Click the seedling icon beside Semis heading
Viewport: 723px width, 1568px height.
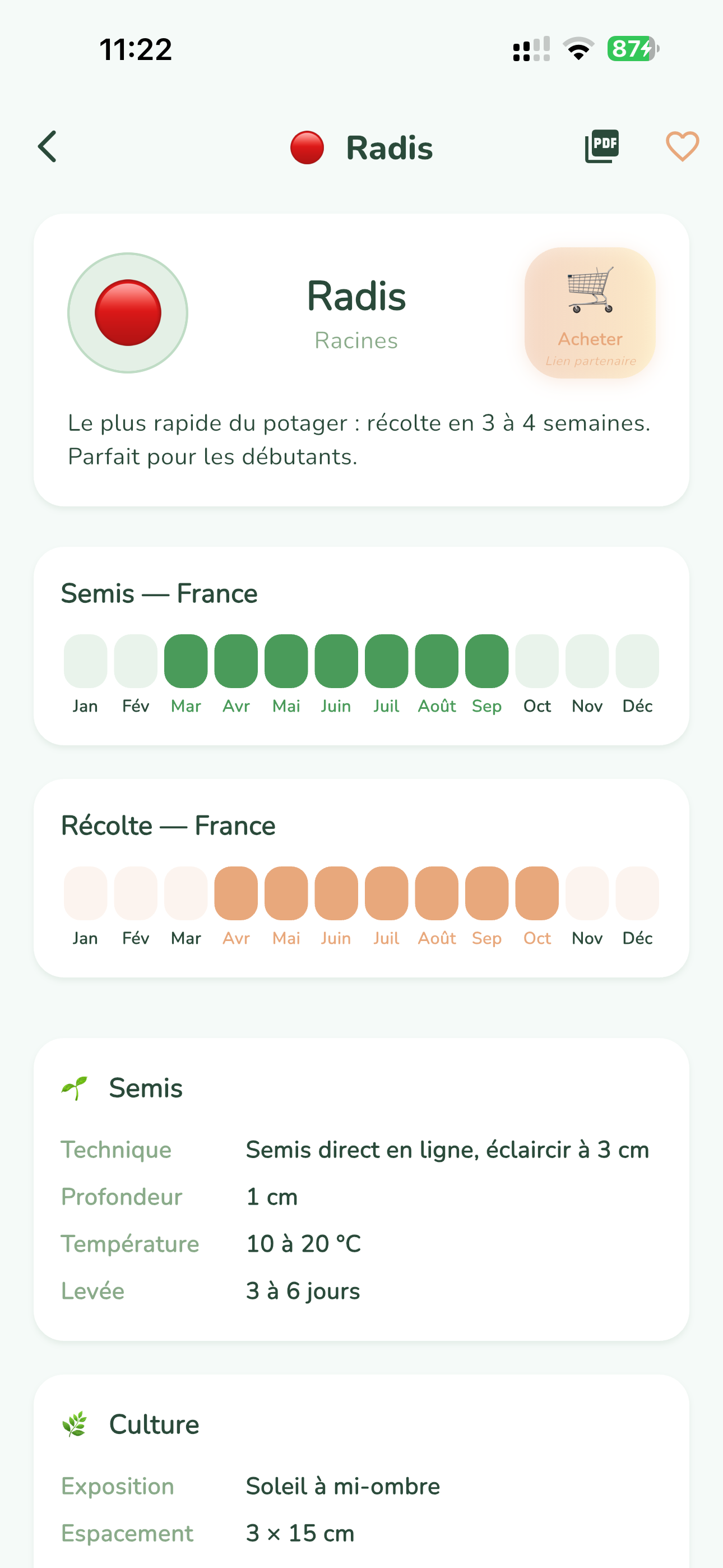click(74, 1087)
